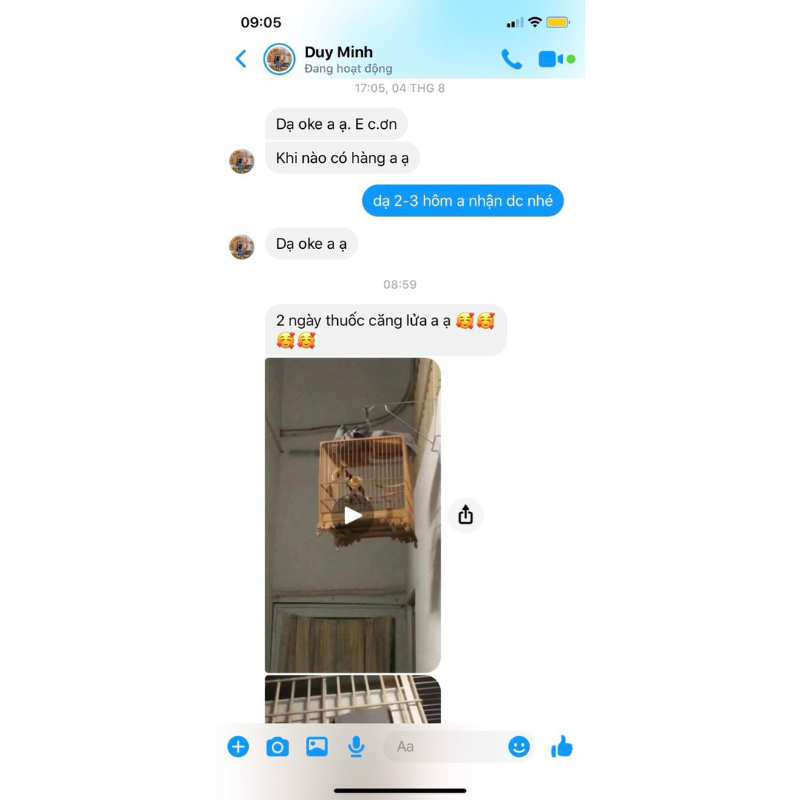Play the bird cage video

click(x=352, y=515)
